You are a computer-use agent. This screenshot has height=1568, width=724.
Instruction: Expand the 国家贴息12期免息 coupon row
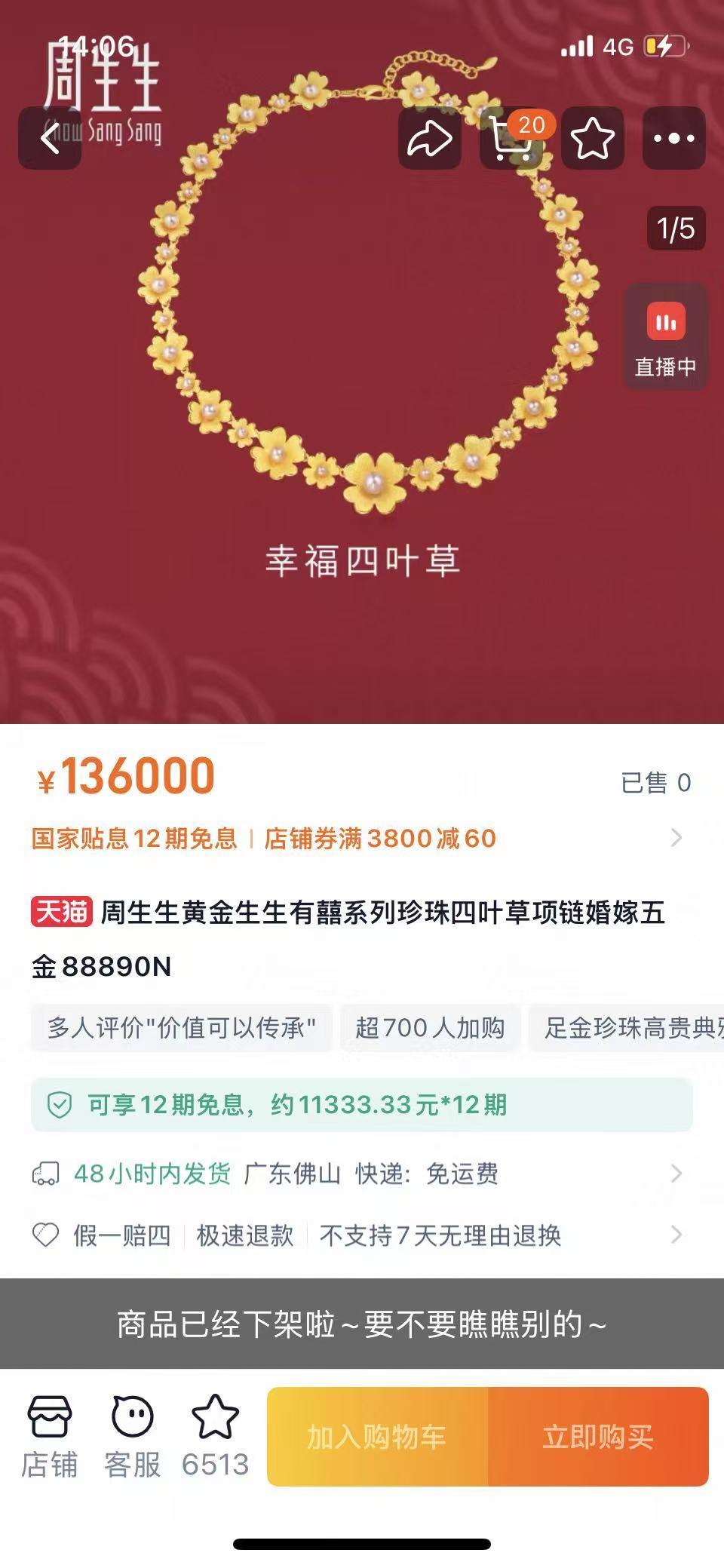click(x=360, y=838)
